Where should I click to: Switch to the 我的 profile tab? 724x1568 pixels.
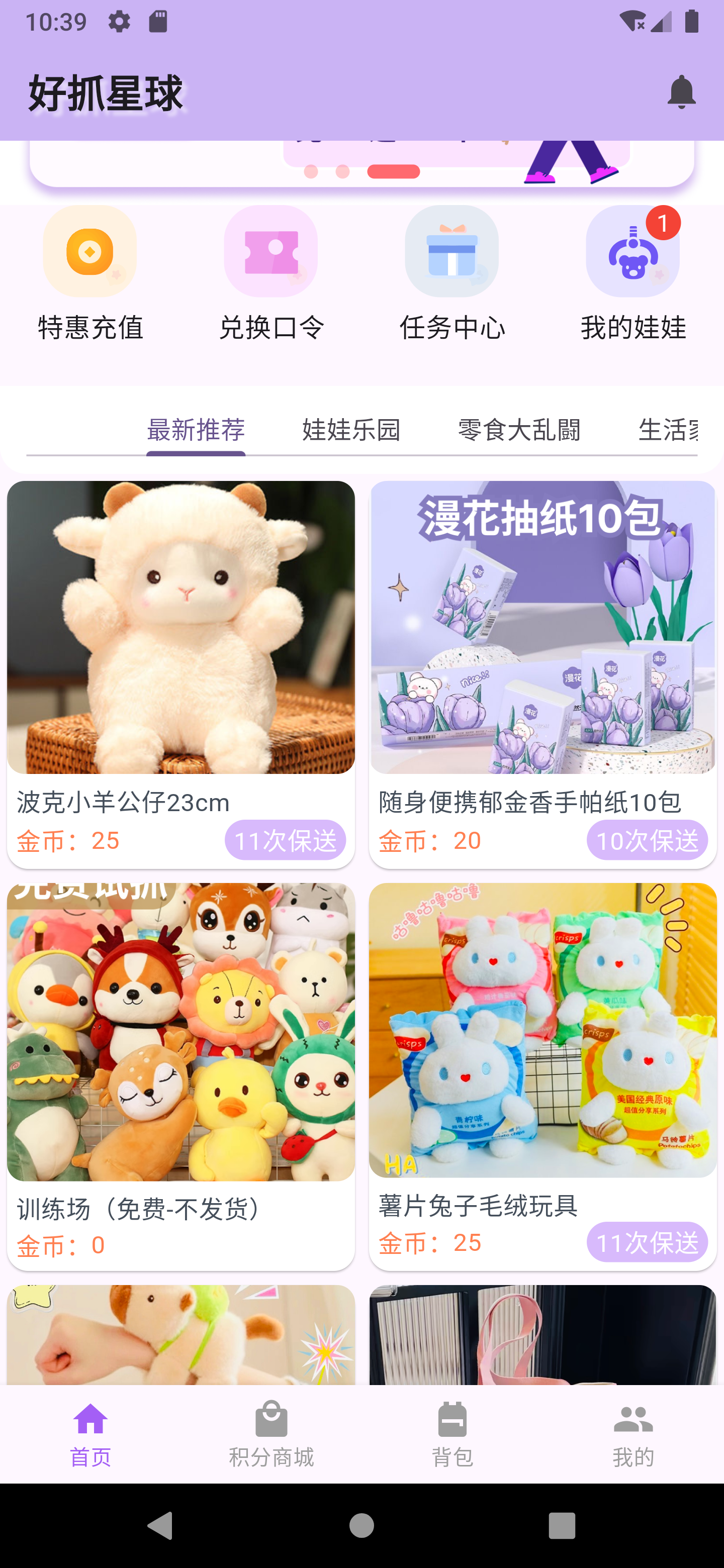632,1434
